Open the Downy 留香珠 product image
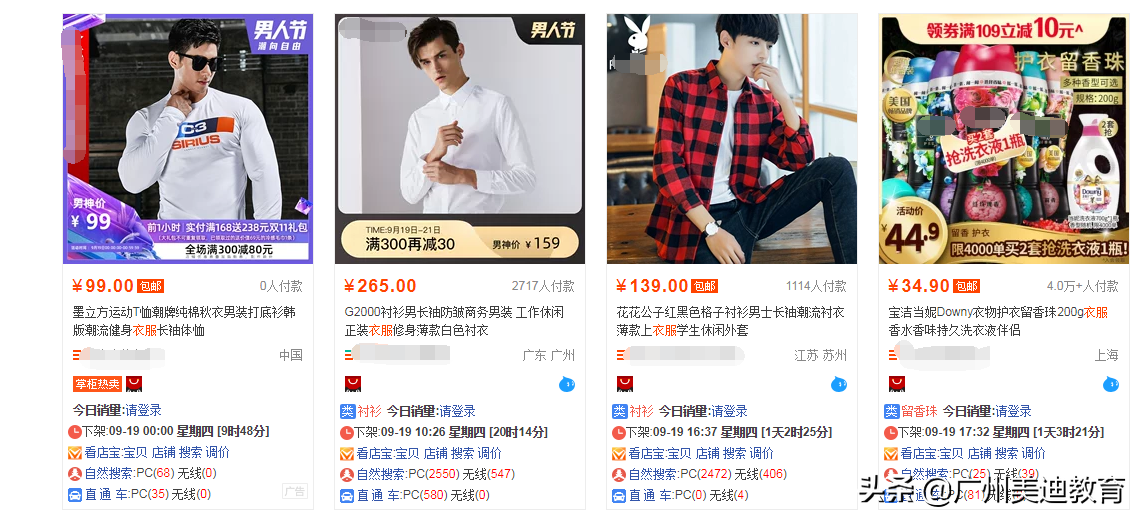The width and height of the screenshot is (1141, 520). [1004, 138]
